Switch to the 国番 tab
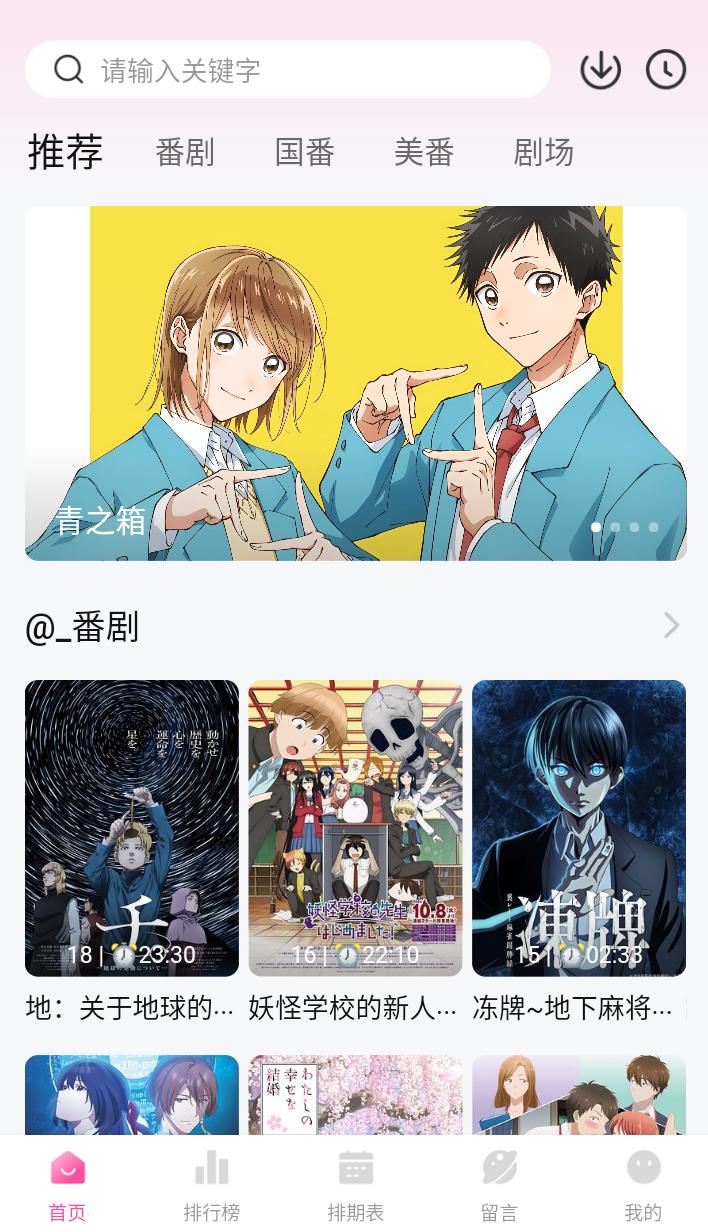Image resolution: width=708 pixels, height=1232 pixels. pos(304,153)
